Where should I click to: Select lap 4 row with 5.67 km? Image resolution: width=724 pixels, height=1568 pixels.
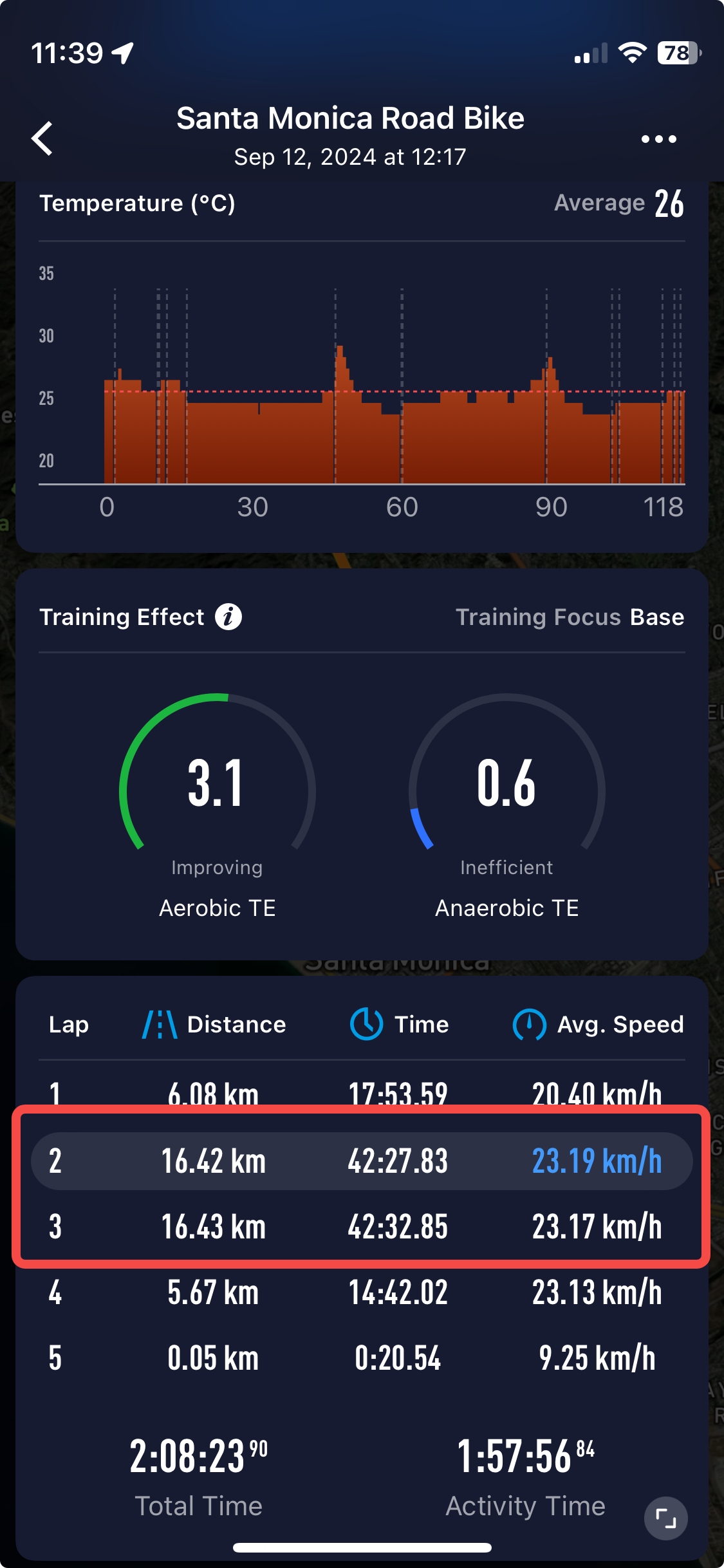[x=360, y=1293]
